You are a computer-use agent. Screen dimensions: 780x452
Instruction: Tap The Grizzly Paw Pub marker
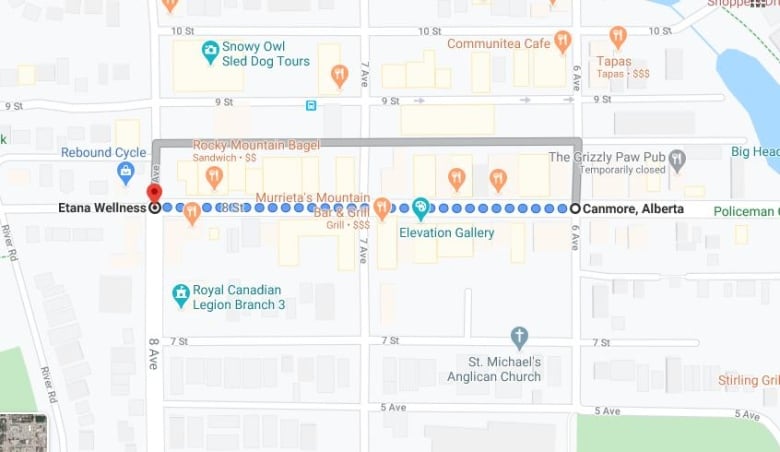click(677, 158)
